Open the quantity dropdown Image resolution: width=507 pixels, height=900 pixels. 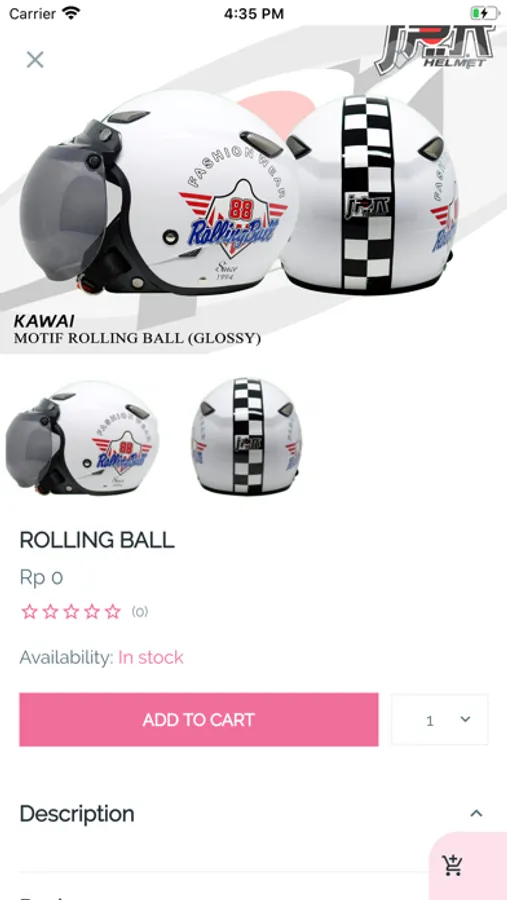440,720
